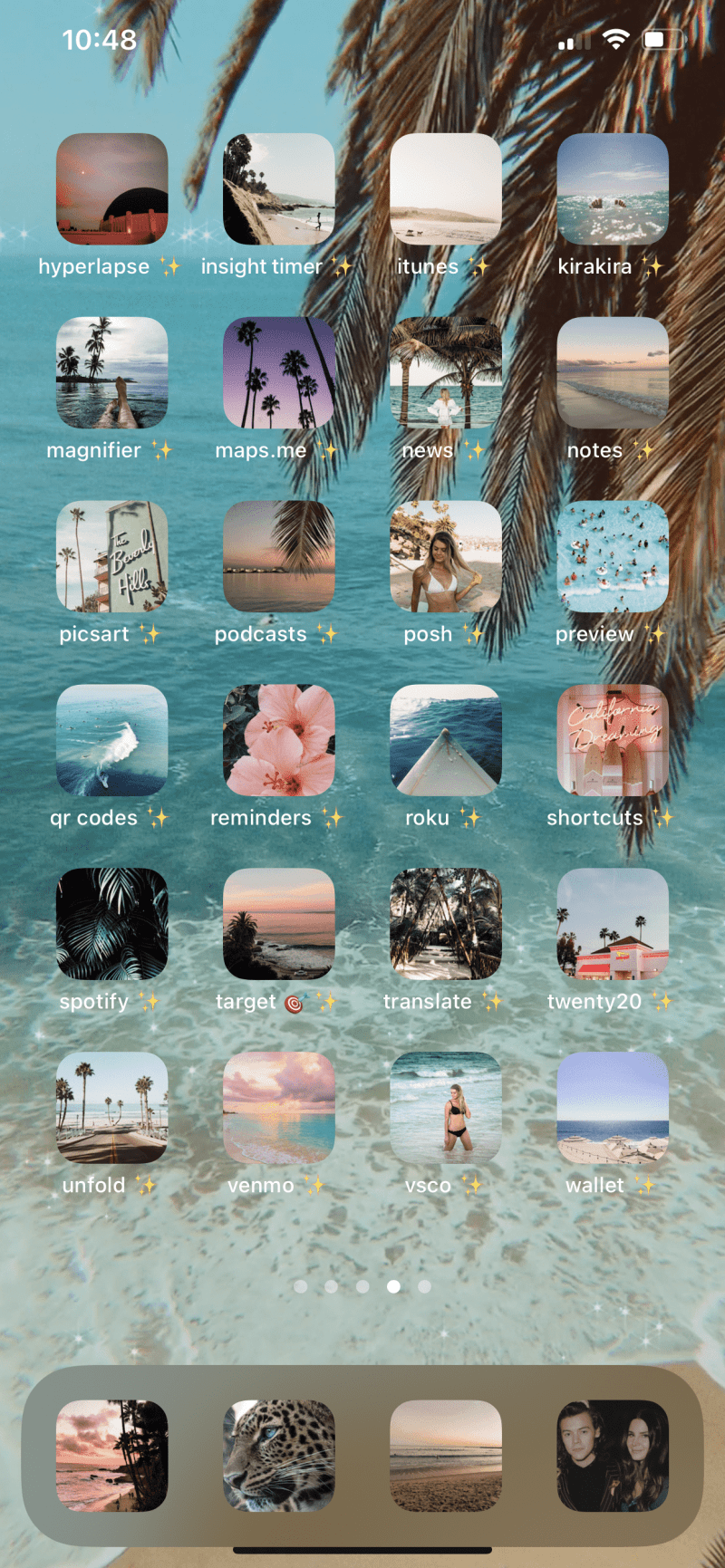Open the podcasts app
Viewport: 725px width, 1568px height.
point(279,556)
